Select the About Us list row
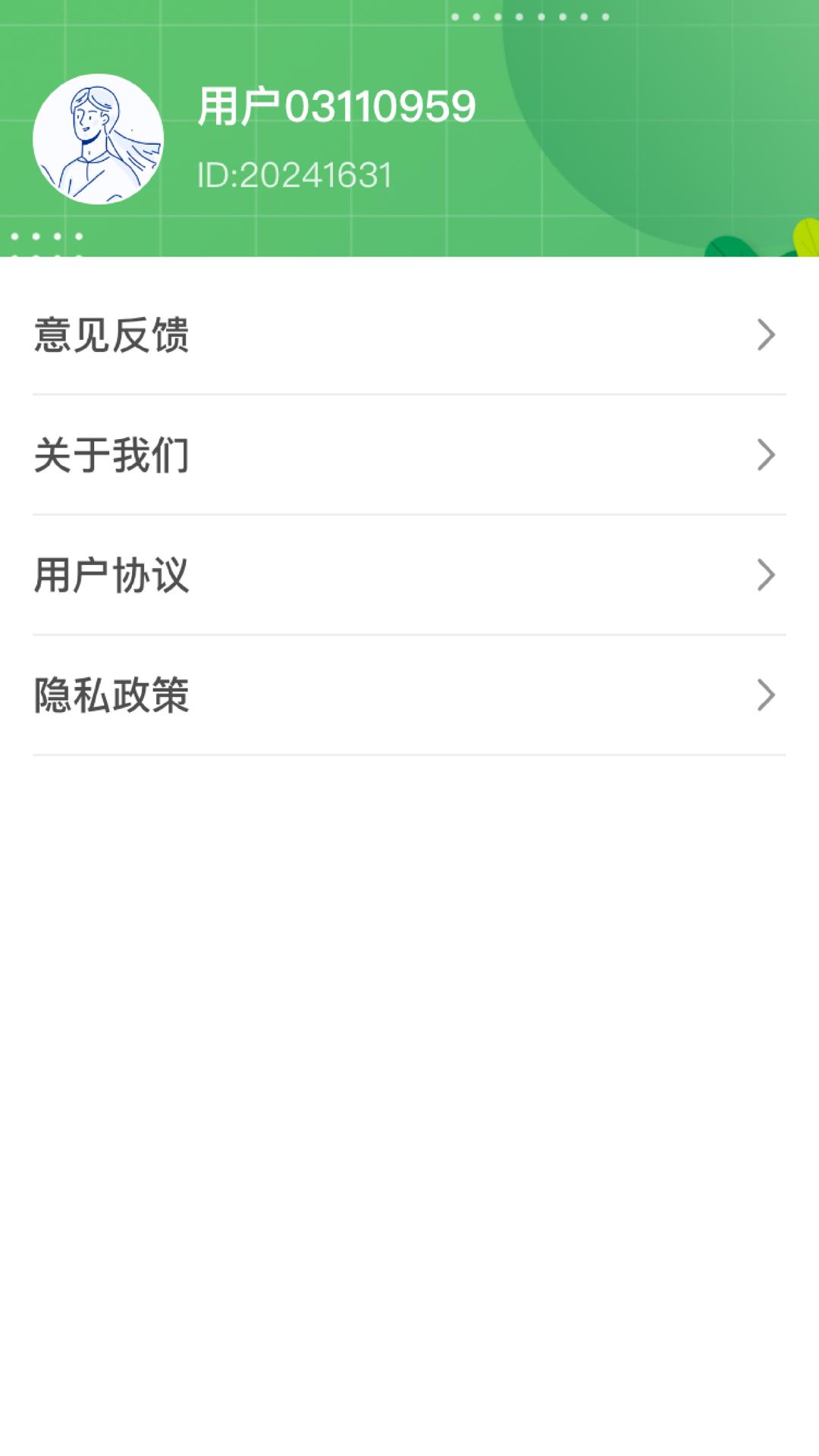Screen dimensions: 819x1456 tap(303, 455)
